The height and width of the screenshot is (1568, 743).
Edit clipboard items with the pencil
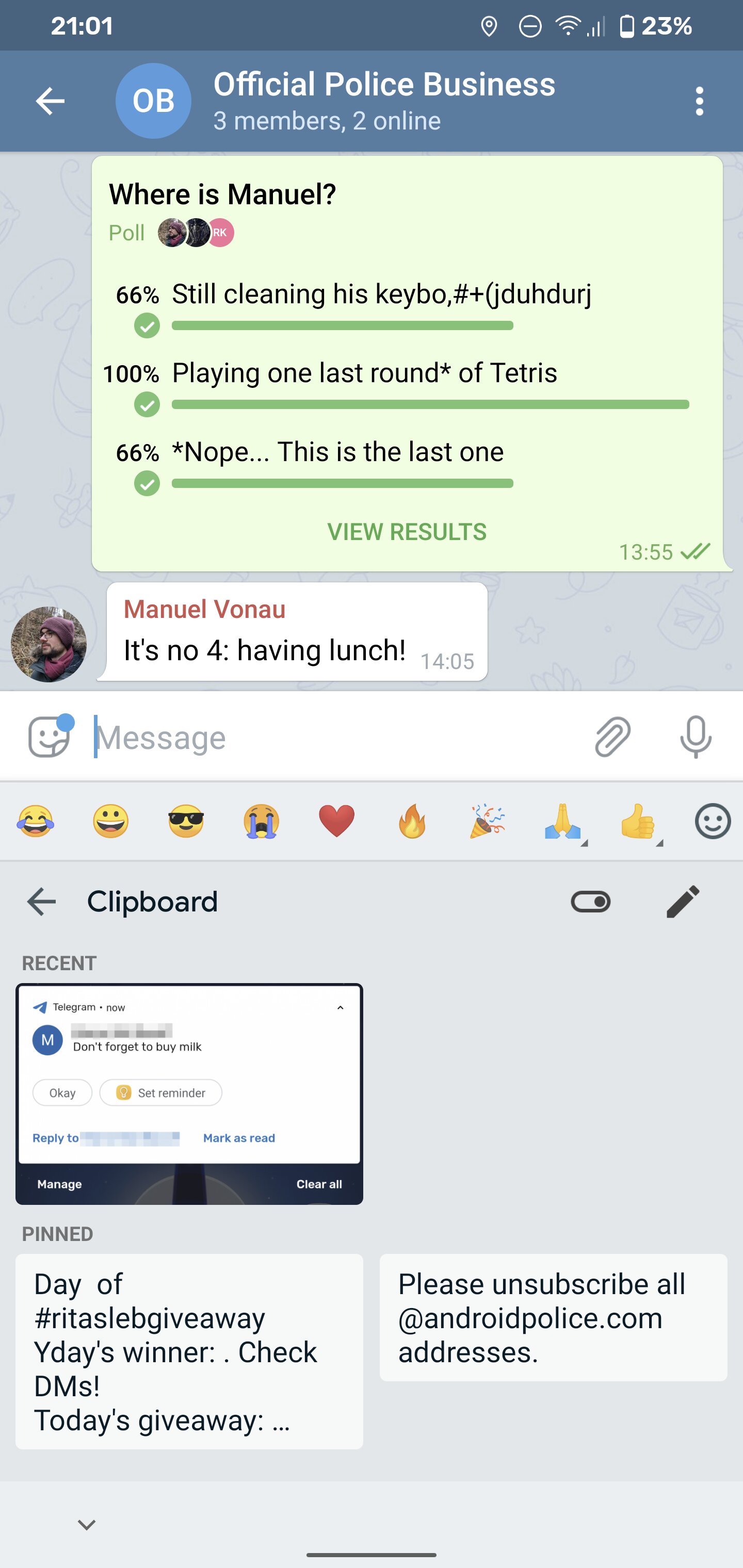[683, 902]
